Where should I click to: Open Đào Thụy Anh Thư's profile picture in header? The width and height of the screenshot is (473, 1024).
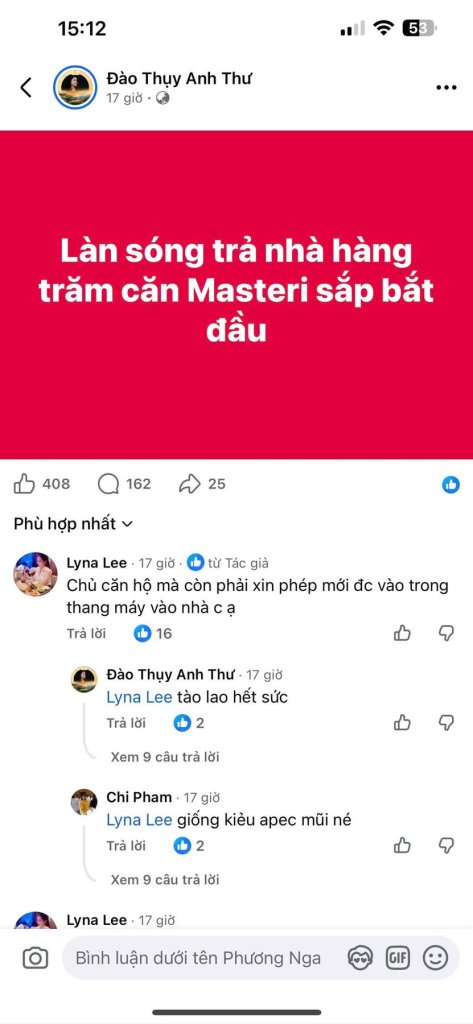tap(75, 88)
